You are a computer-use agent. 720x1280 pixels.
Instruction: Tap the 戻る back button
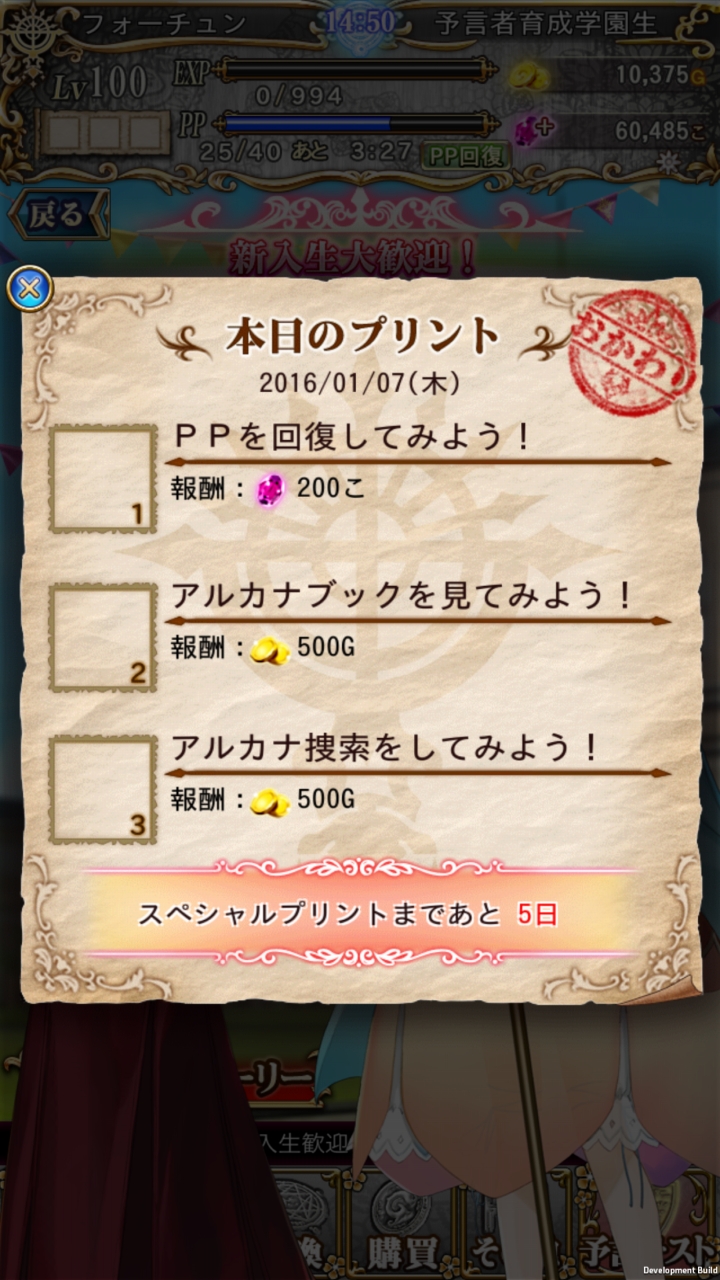coord(59,216)
